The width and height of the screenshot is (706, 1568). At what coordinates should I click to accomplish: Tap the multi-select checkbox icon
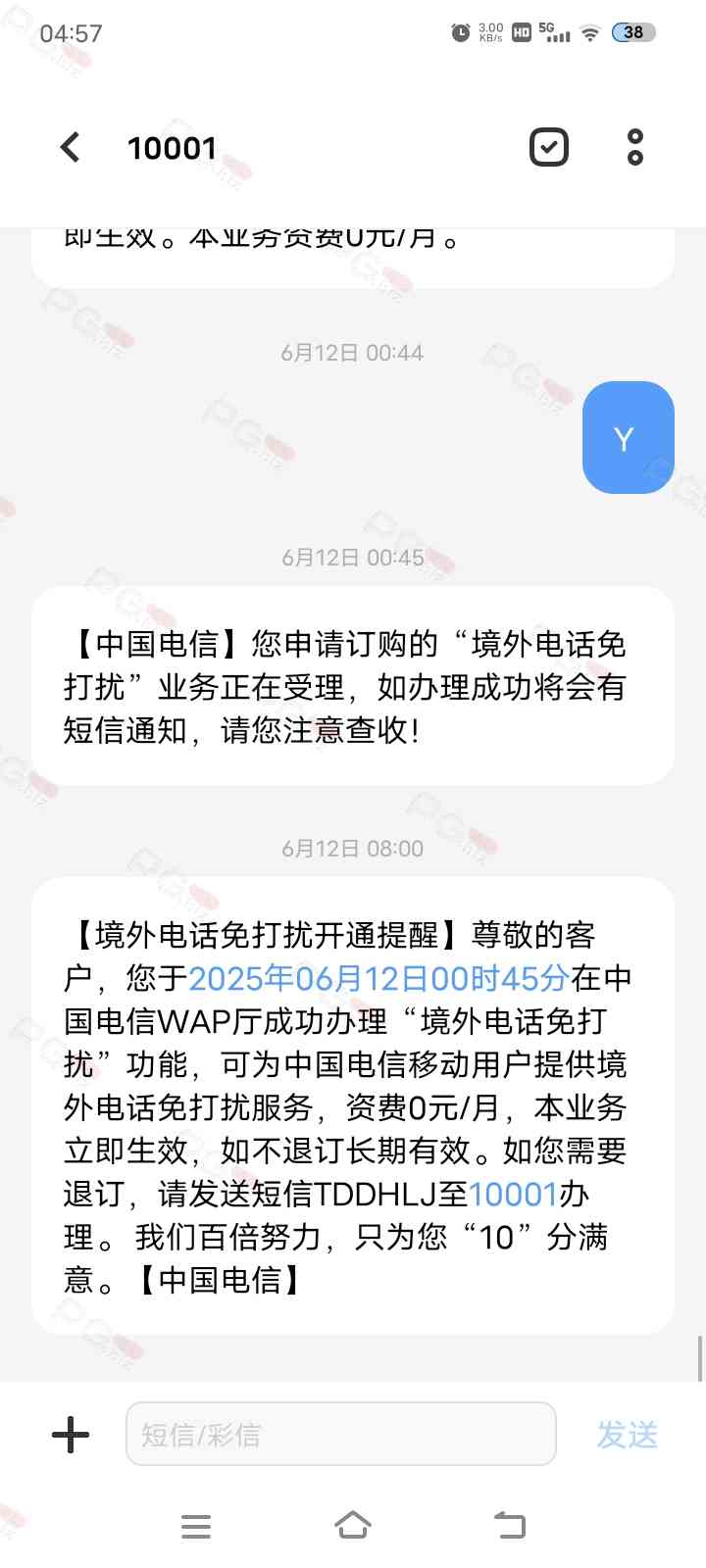click(549, 148)
